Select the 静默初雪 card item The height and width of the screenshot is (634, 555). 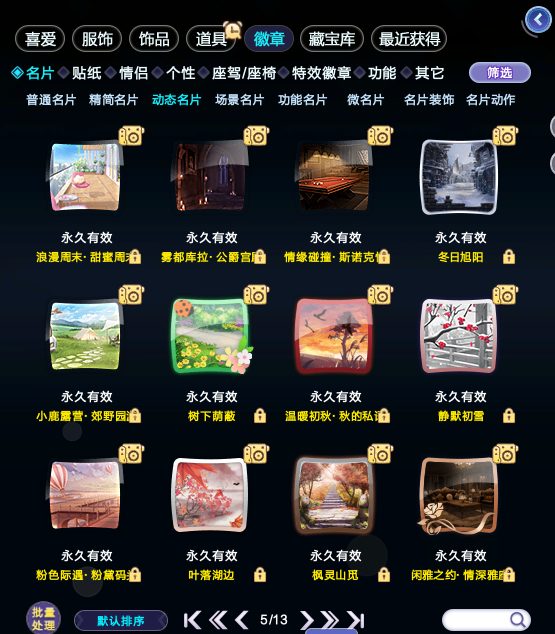coord(459,336)
